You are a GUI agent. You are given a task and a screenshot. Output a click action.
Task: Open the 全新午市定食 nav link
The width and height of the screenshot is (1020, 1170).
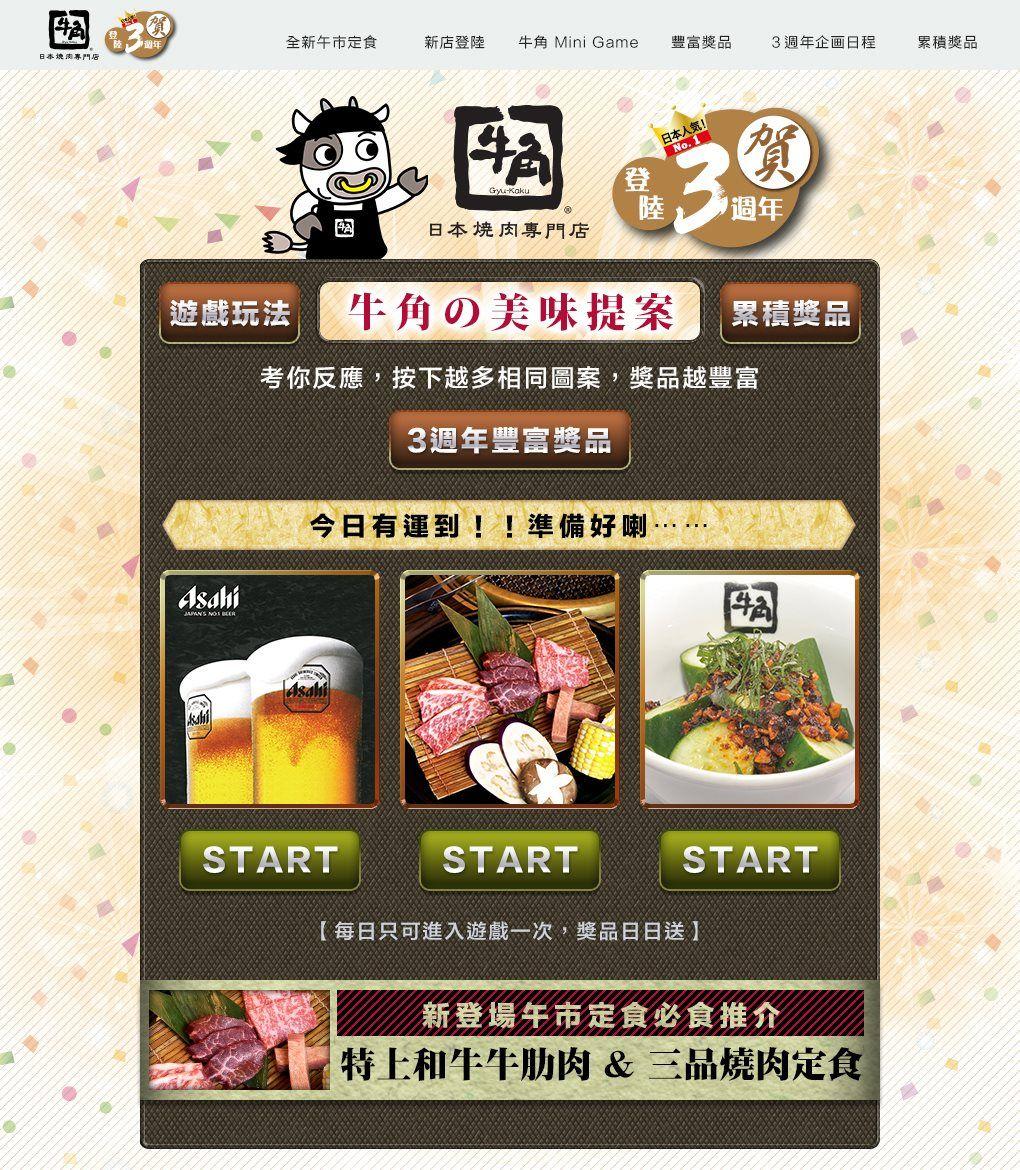pyautogui.click(x=331, y=42)
